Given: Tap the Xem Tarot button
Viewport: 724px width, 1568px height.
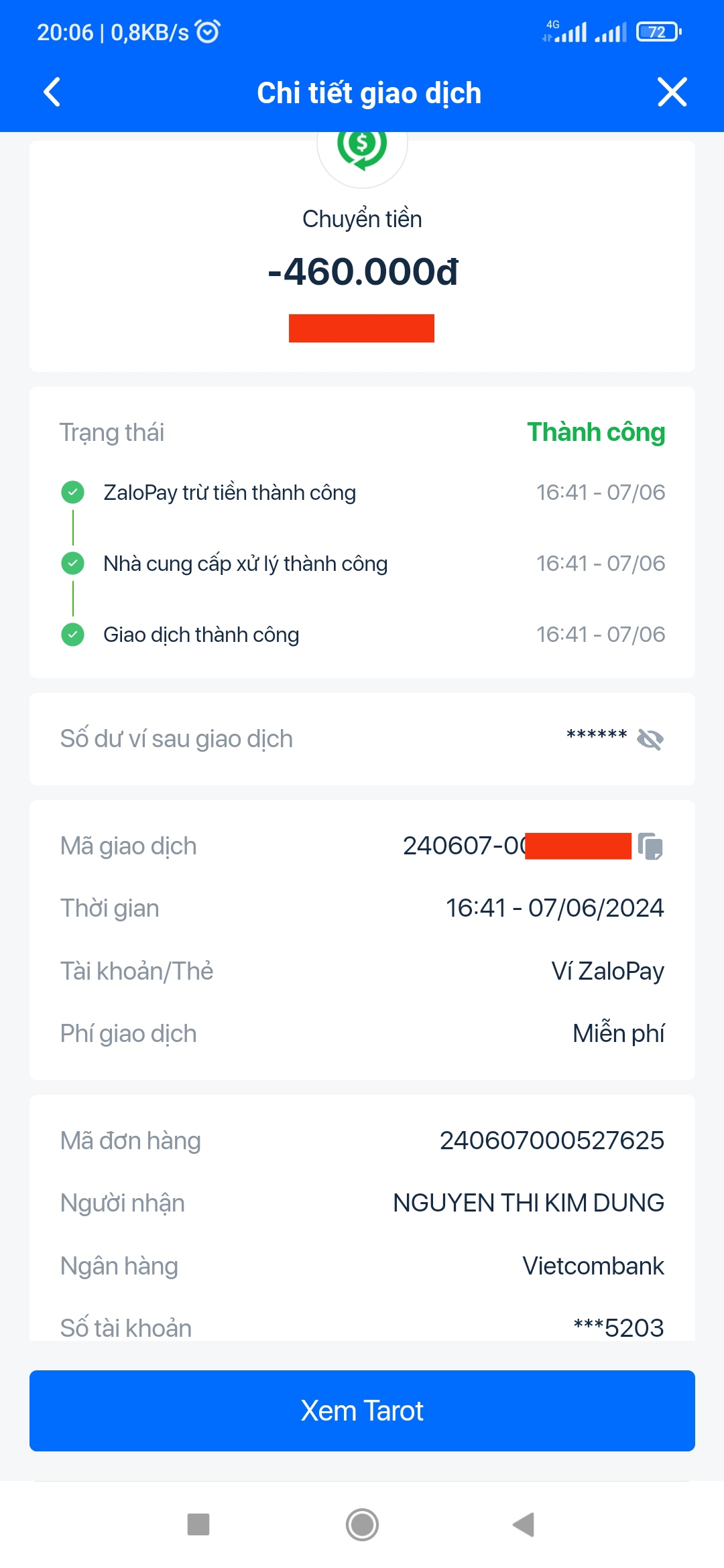Looking at the screenshot, I should (362, 1411).
